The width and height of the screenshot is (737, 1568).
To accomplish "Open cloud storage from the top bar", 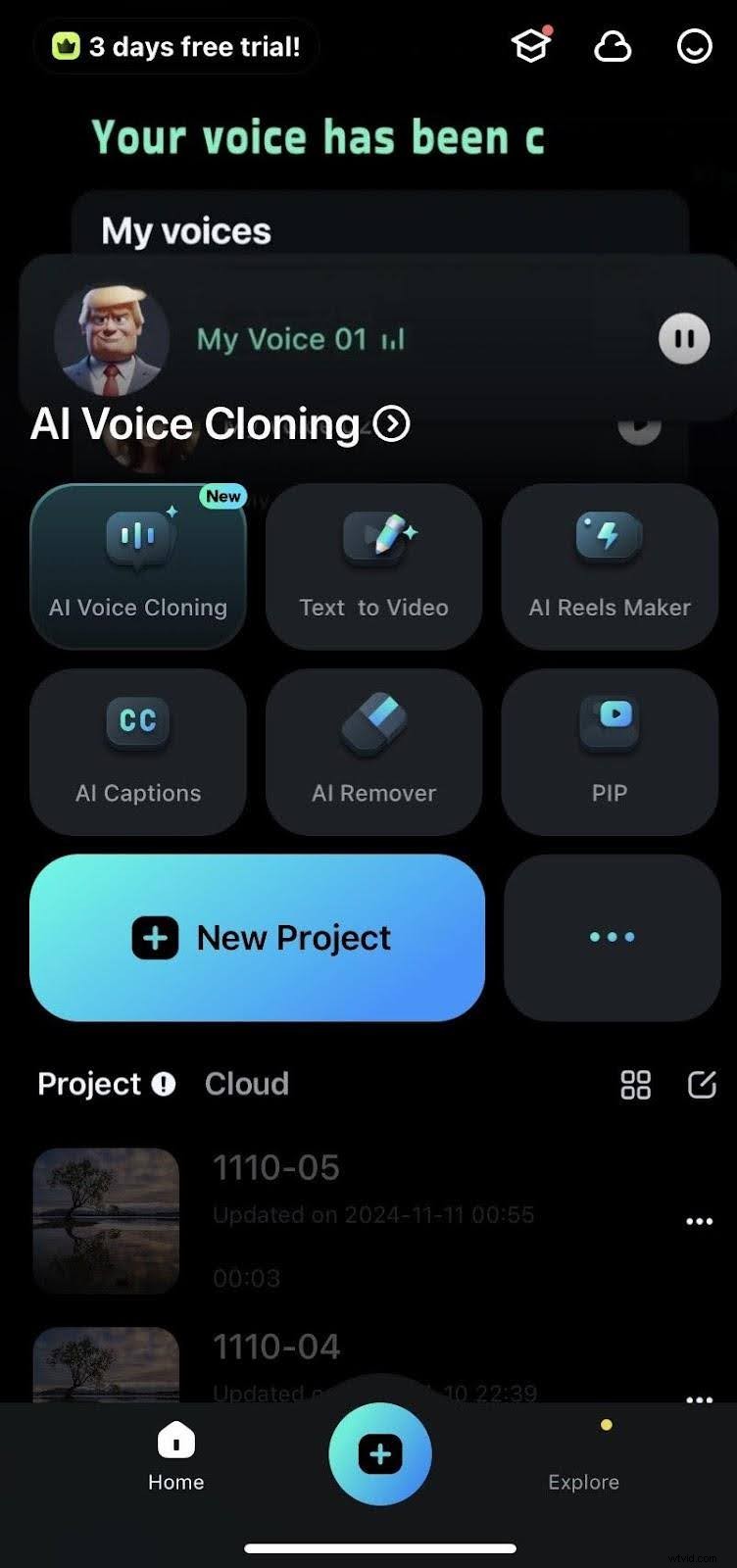I will [x=613, y=46].
